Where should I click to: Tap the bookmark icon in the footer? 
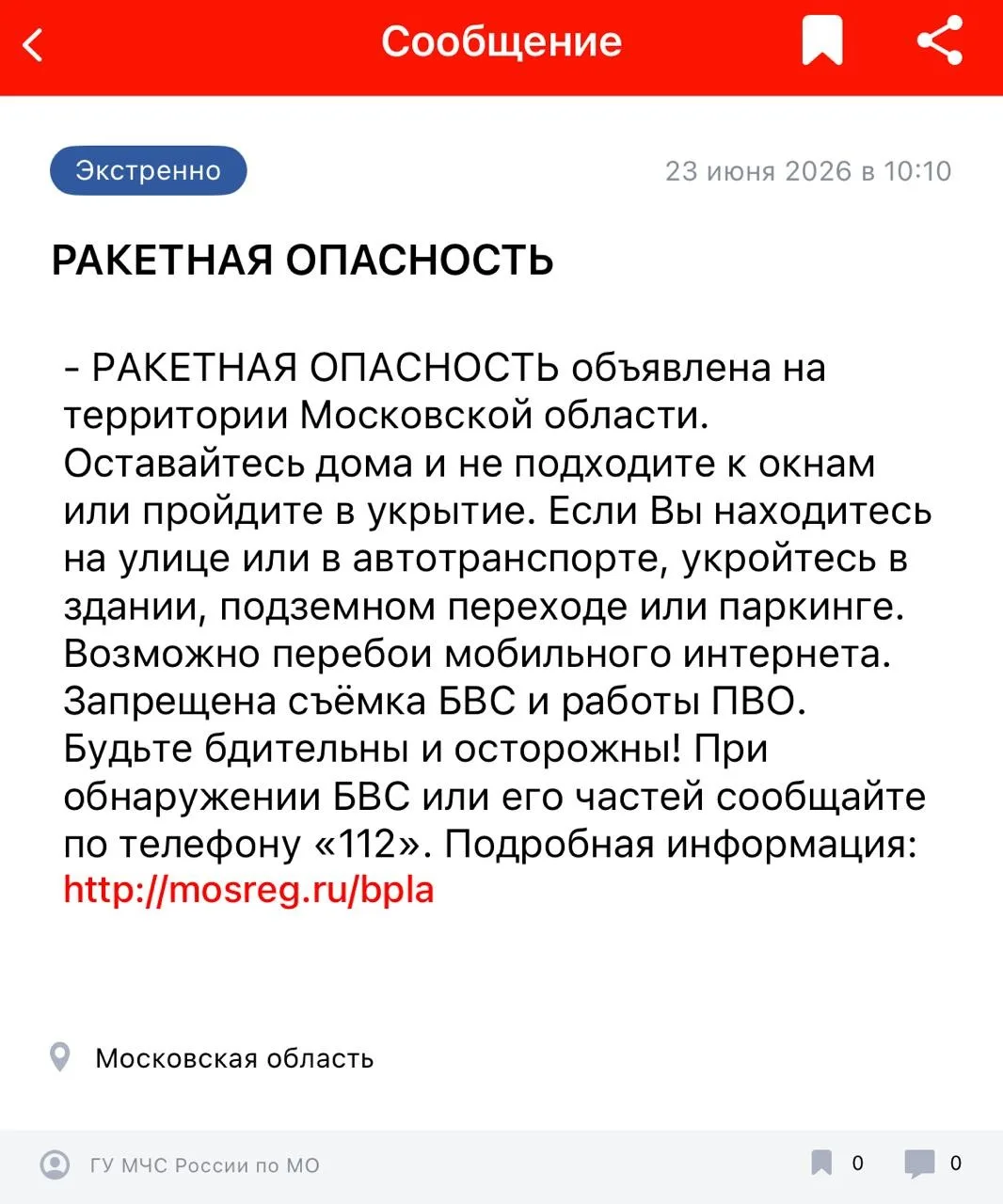821,1164
